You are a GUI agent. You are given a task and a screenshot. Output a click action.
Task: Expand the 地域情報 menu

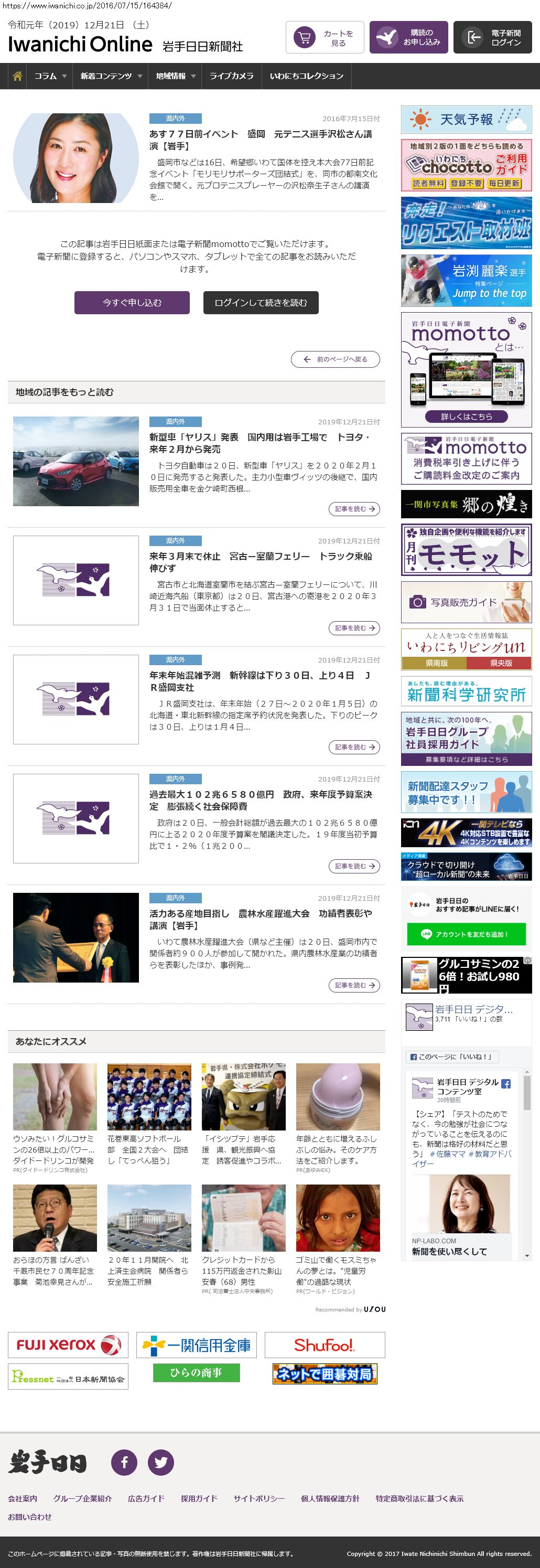click(x=175, y=76)
